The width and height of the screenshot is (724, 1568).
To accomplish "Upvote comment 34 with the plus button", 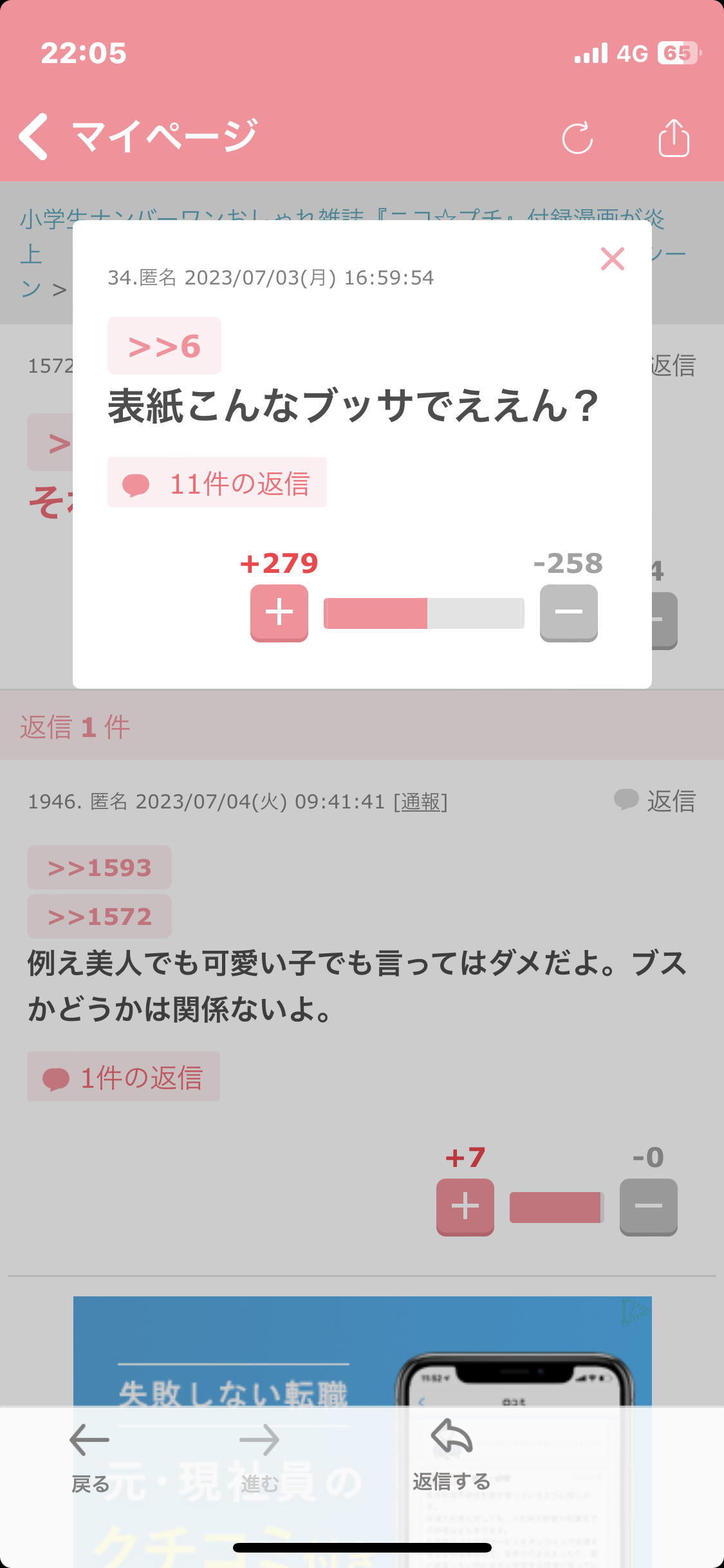I will [279, 613].
